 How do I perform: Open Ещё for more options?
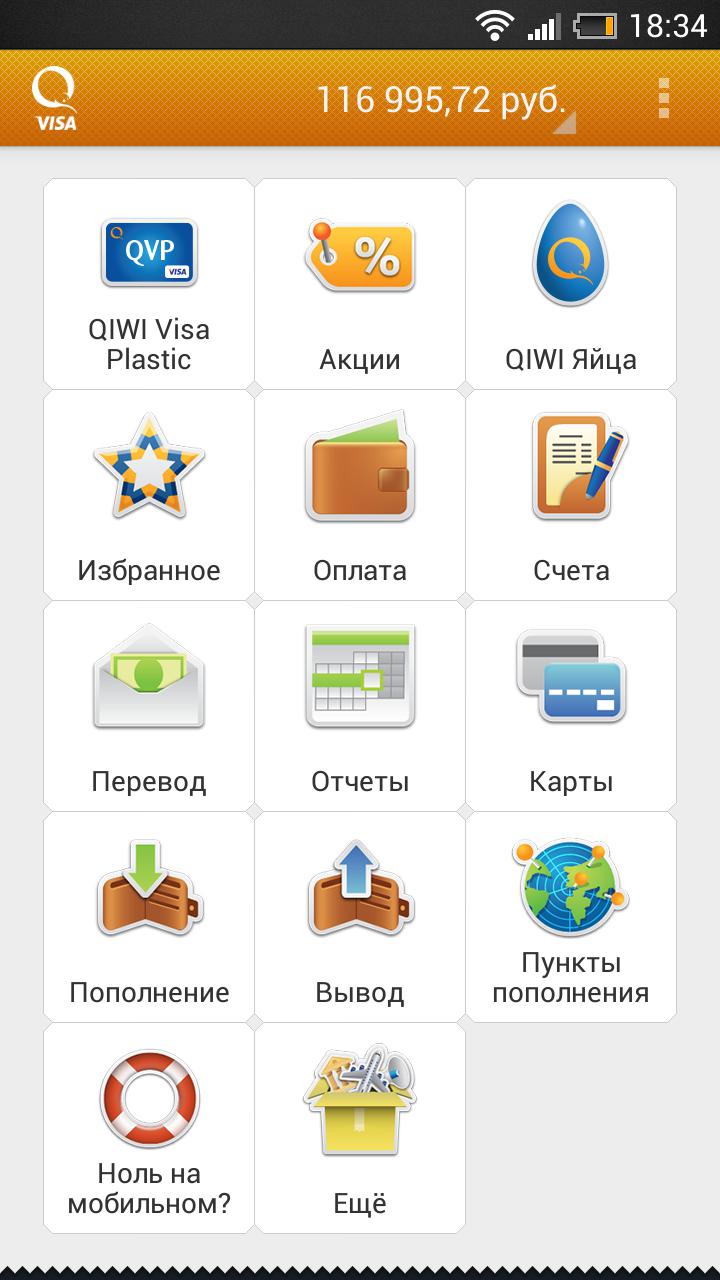pyautogui.click(x=360, y=1128)
